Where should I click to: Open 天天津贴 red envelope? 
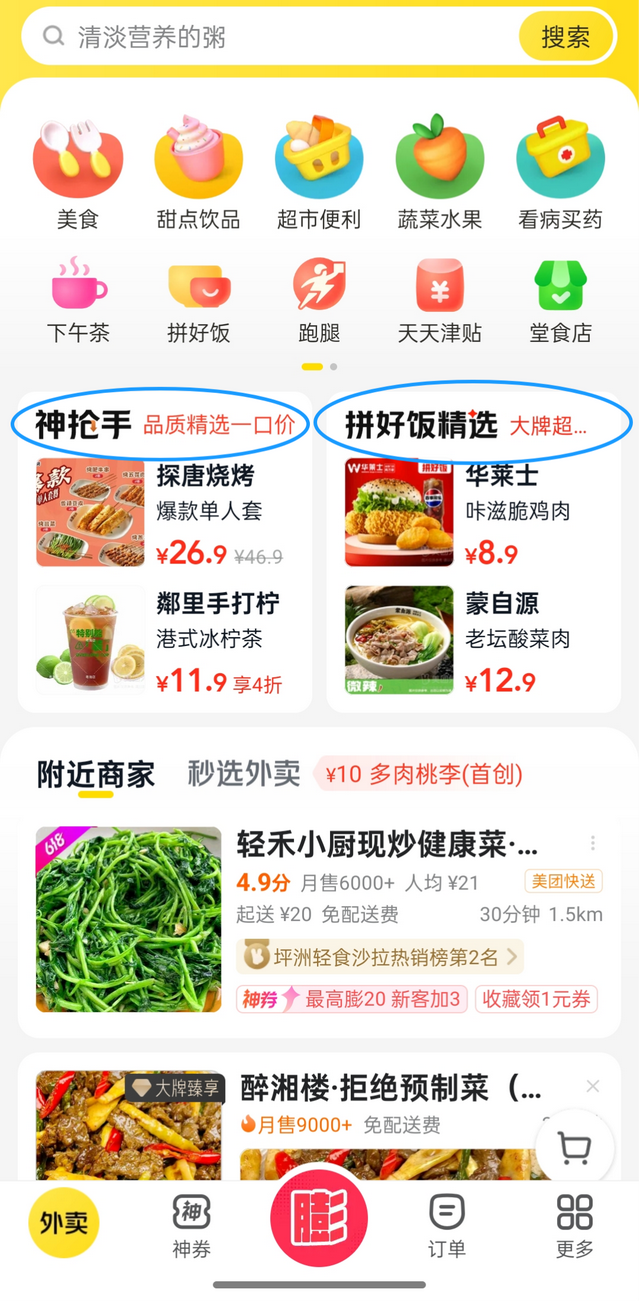tap(440, 298)
